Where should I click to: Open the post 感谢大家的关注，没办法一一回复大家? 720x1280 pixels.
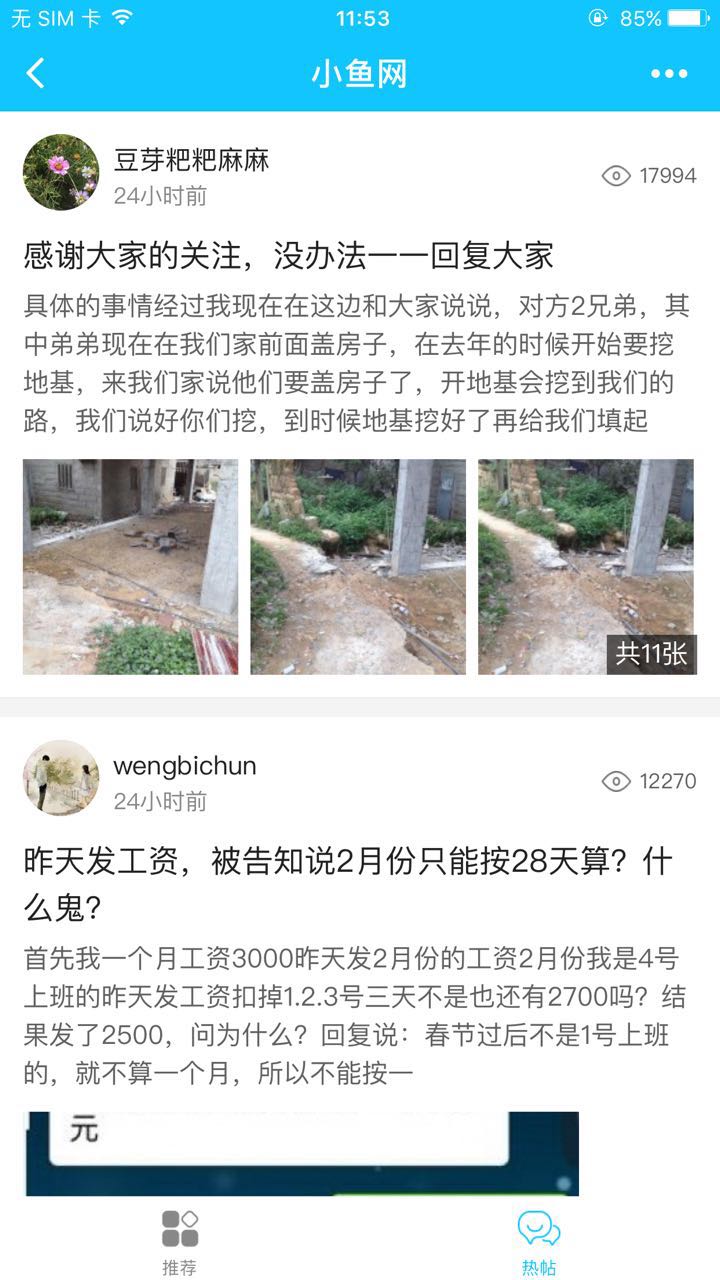coord(288,256)
